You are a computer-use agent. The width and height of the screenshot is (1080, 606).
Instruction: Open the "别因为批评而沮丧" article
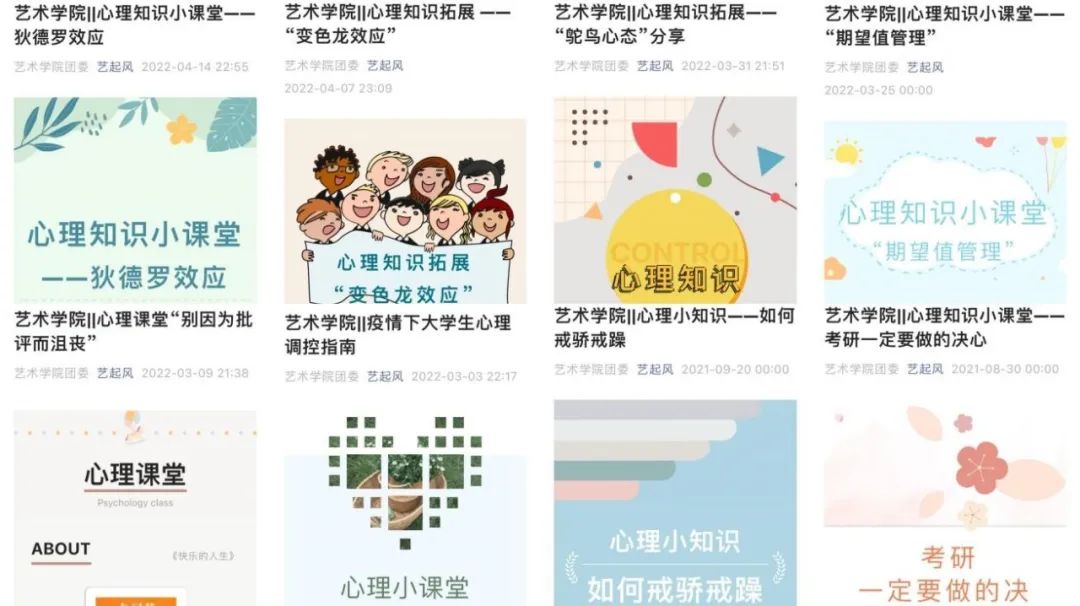click(x=135, y=330)
